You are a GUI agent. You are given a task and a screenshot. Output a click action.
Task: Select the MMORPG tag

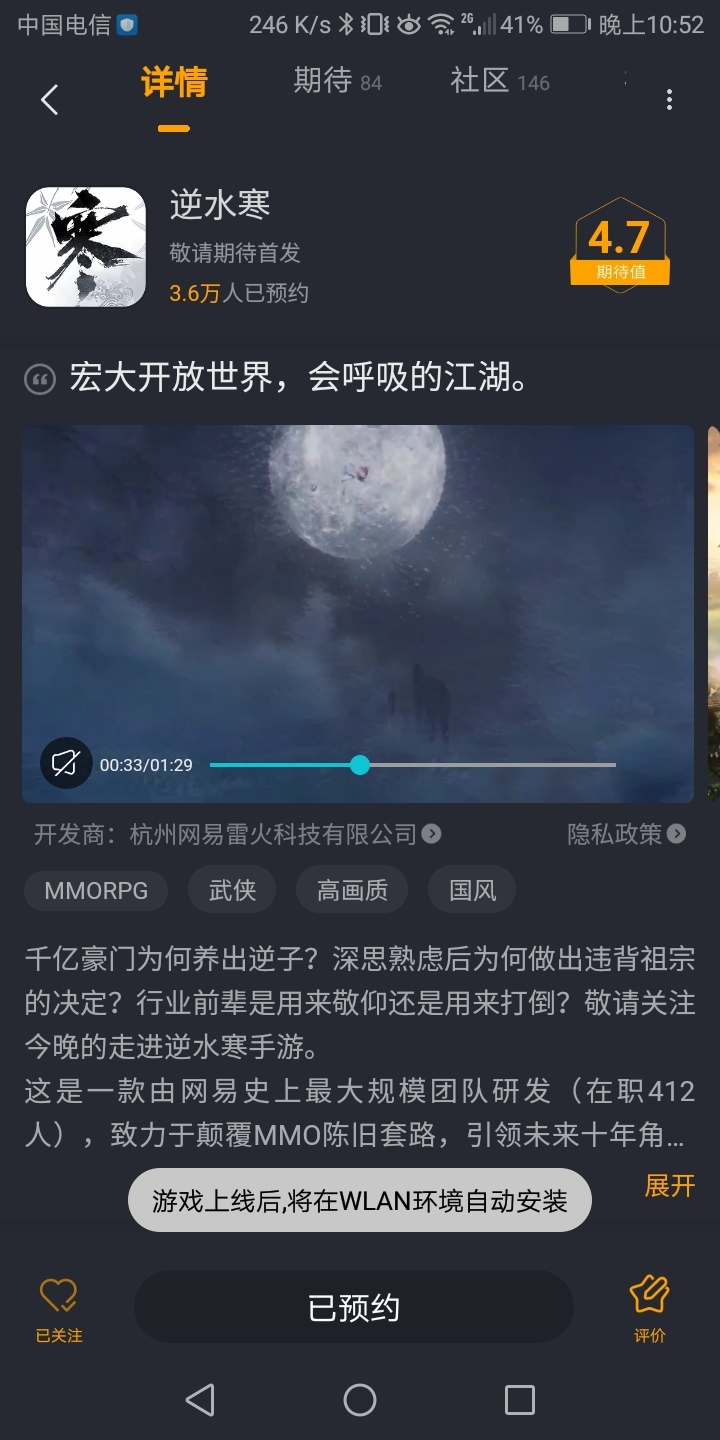coord(96,890)
